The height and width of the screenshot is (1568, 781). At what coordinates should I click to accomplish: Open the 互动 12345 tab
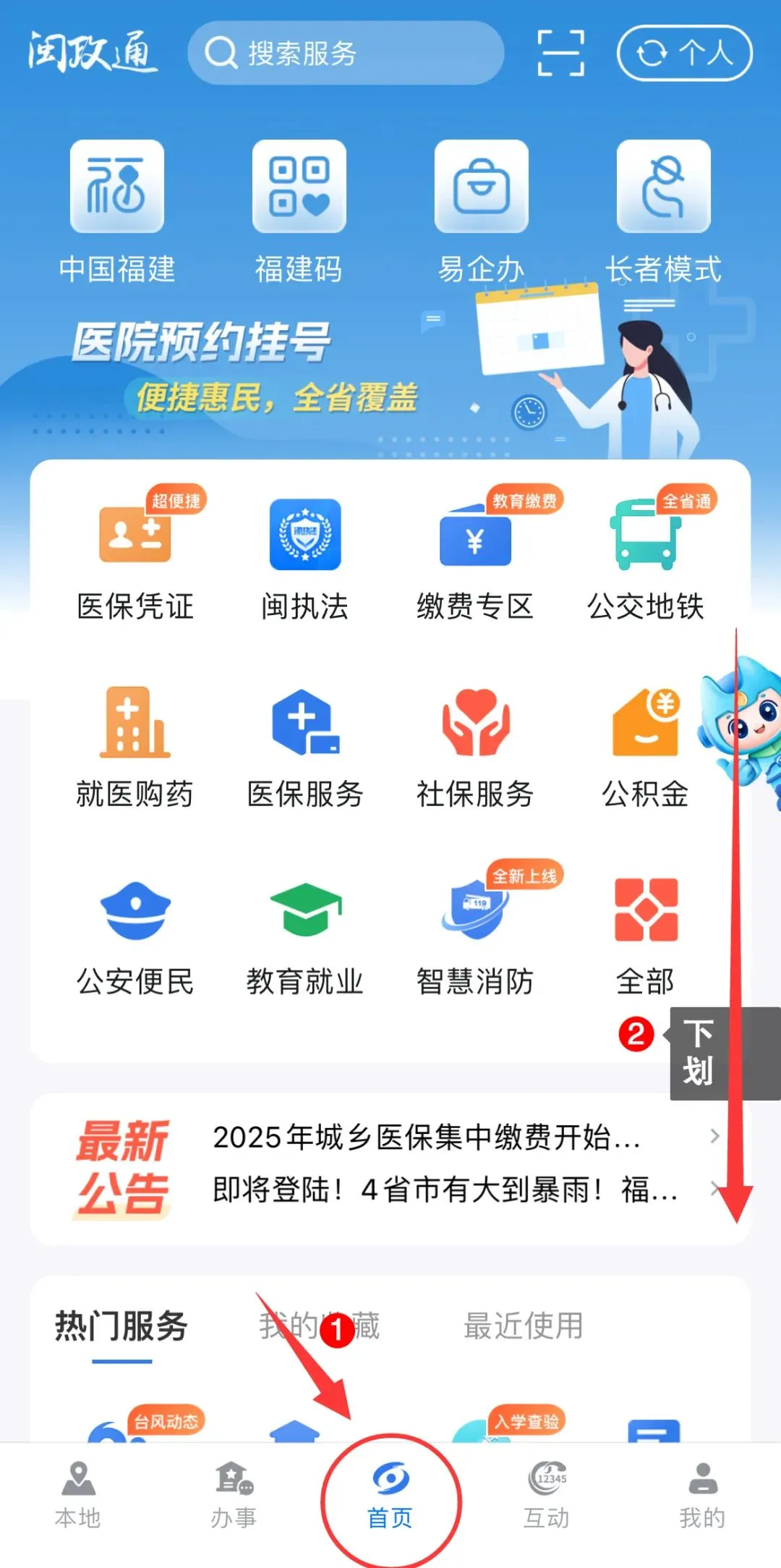(547, 1495)
